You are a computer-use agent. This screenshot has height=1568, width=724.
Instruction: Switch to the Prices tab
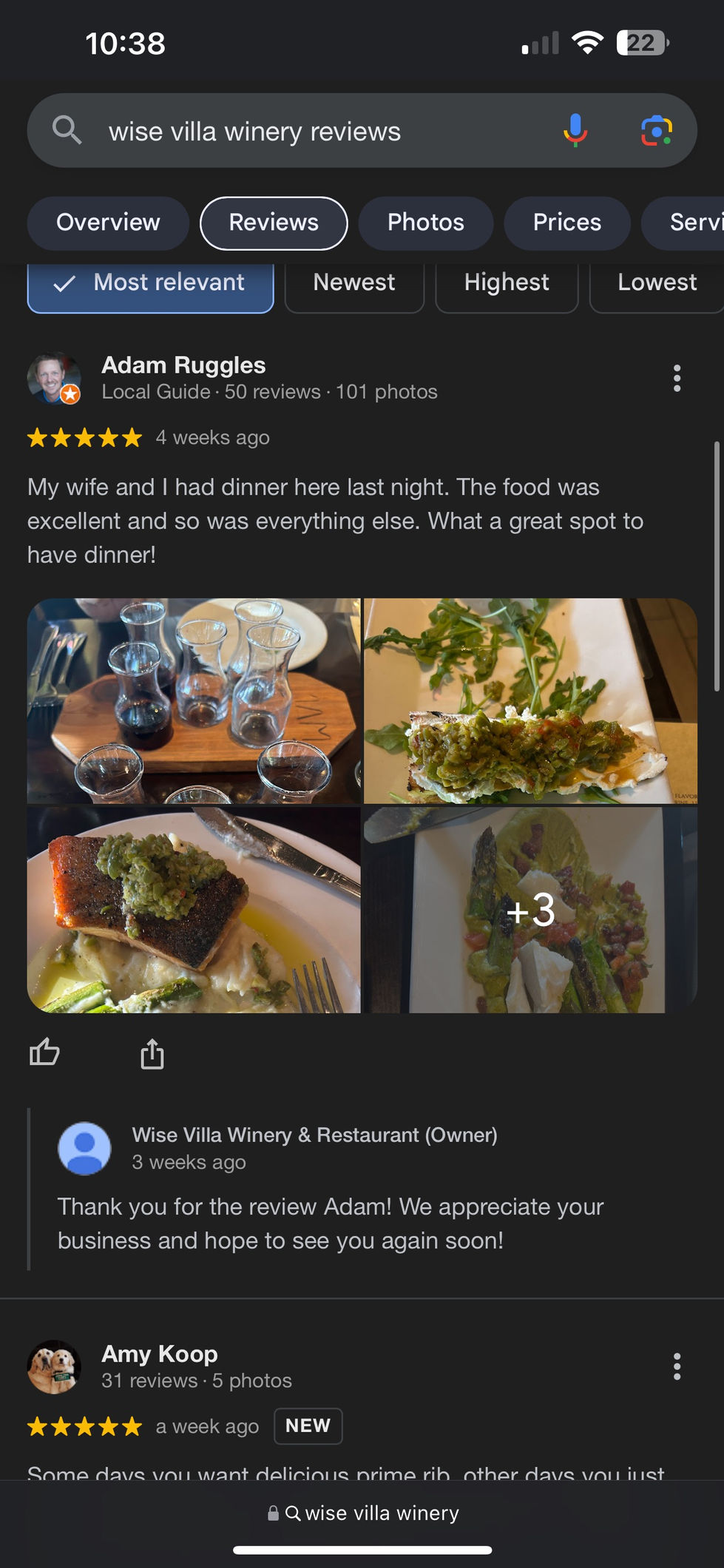[566, 223]
